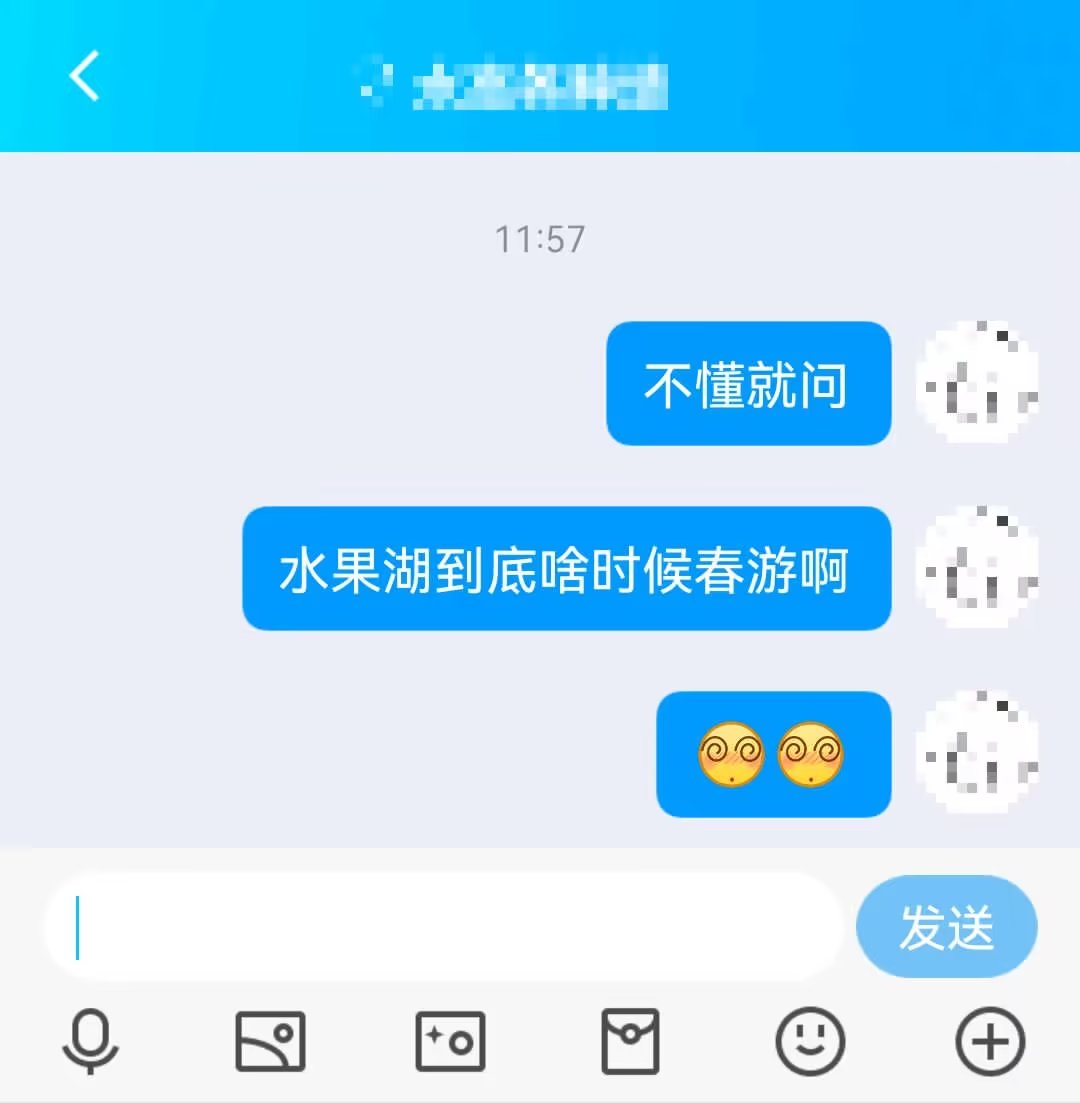Open the emoji smiley panel
Screen dimensions: 1080x1103
pos(810,1041)
